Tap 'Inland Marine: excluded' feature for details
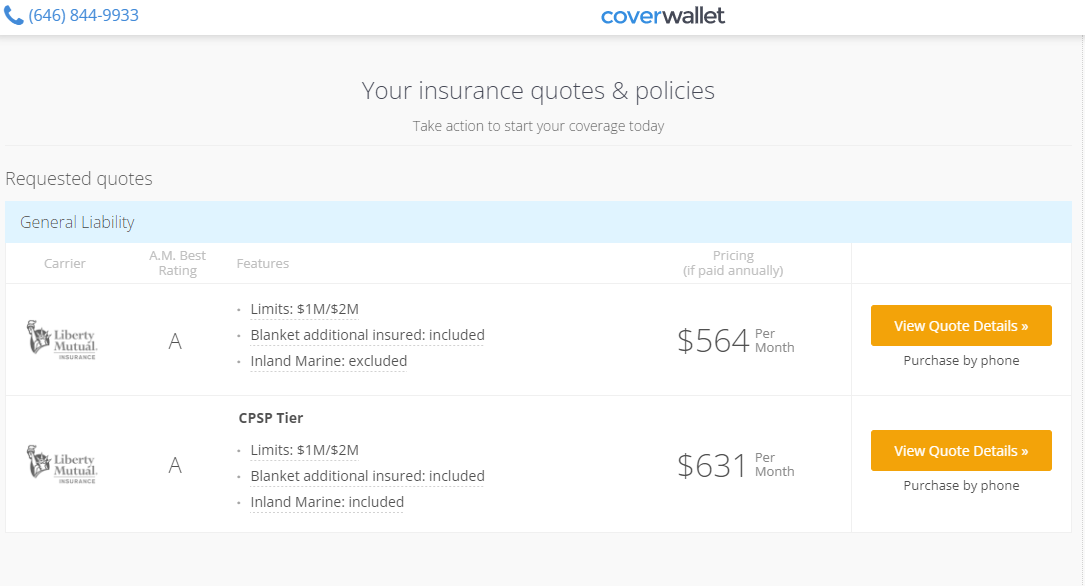1085x586 pixels. 328,361
